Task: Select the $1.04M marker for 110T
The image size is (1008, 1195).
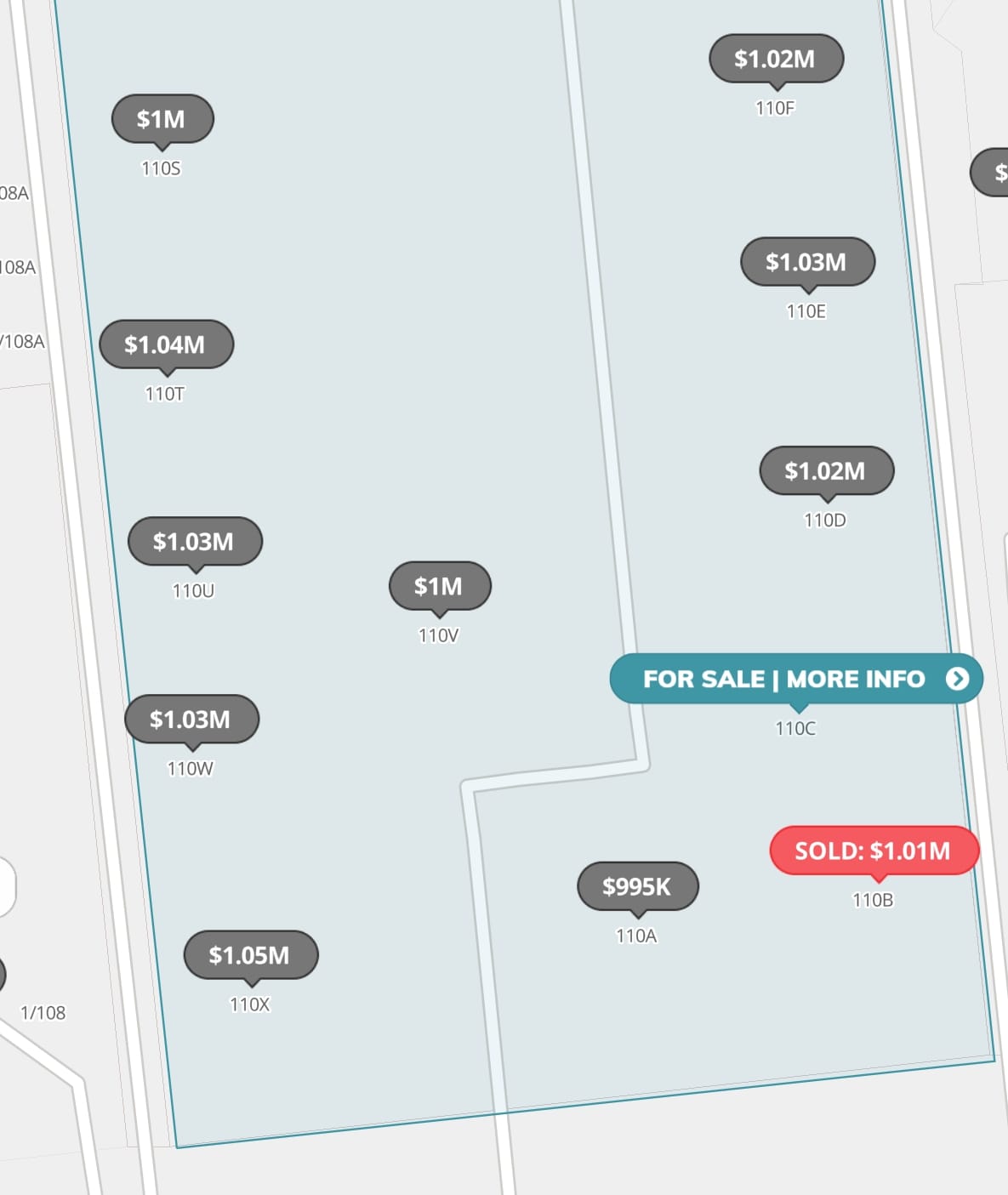Action: [x=166, y=344]
